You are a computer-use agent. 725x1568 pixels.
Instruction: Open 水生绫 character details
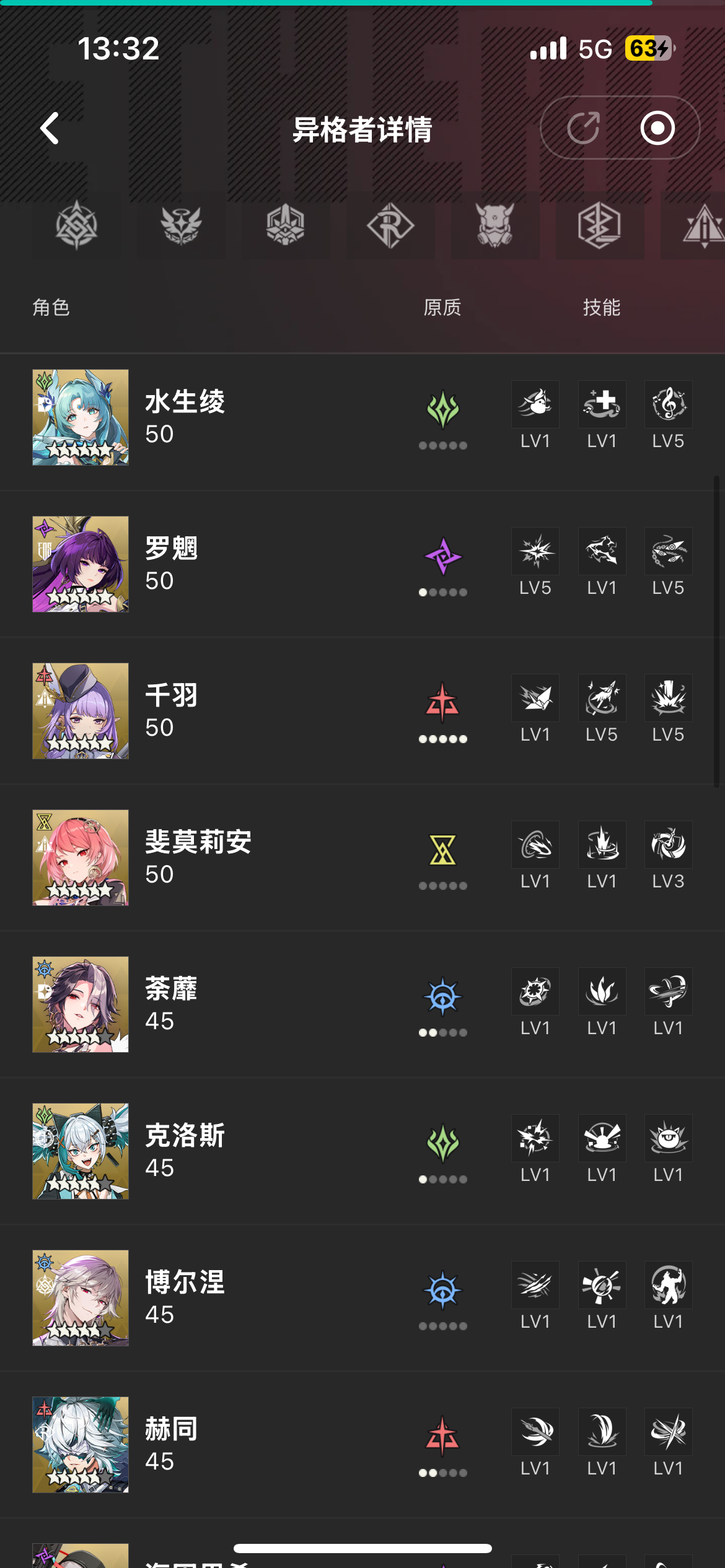[x=185, y=417]
